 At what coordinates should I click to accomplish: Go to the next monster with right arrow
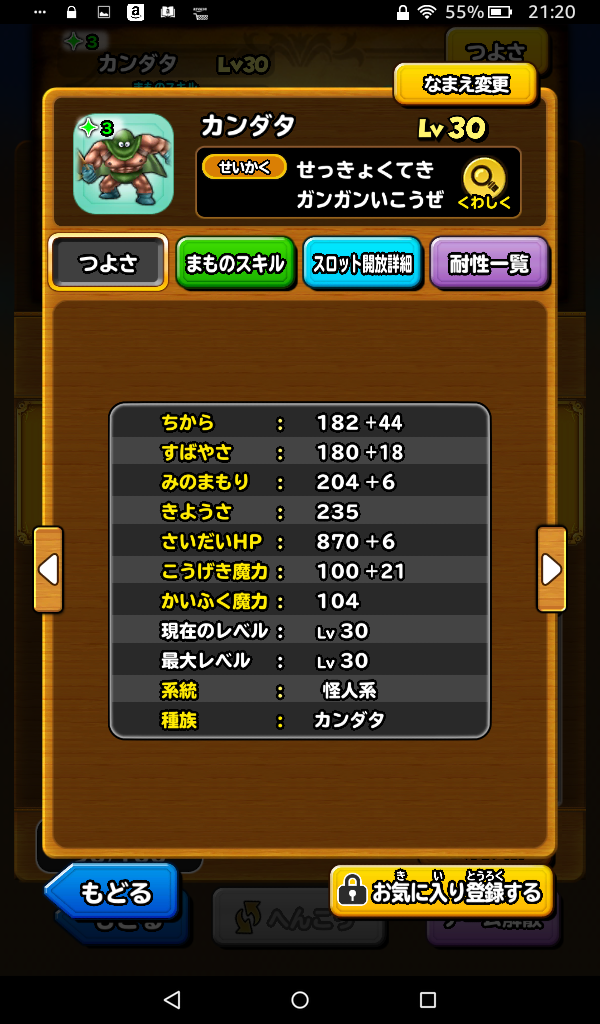coord(551,569)
